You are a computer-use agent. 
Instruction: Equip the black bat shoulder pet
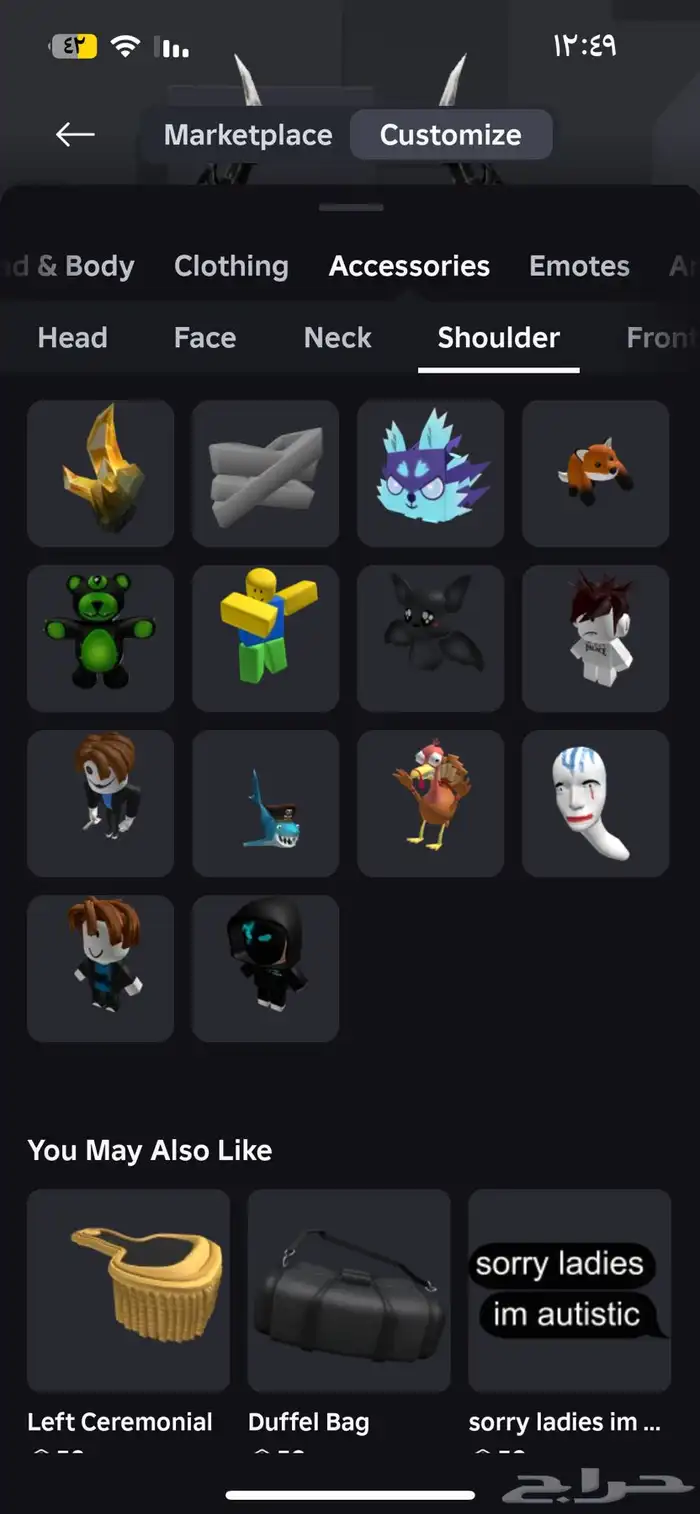coord(431,639)
